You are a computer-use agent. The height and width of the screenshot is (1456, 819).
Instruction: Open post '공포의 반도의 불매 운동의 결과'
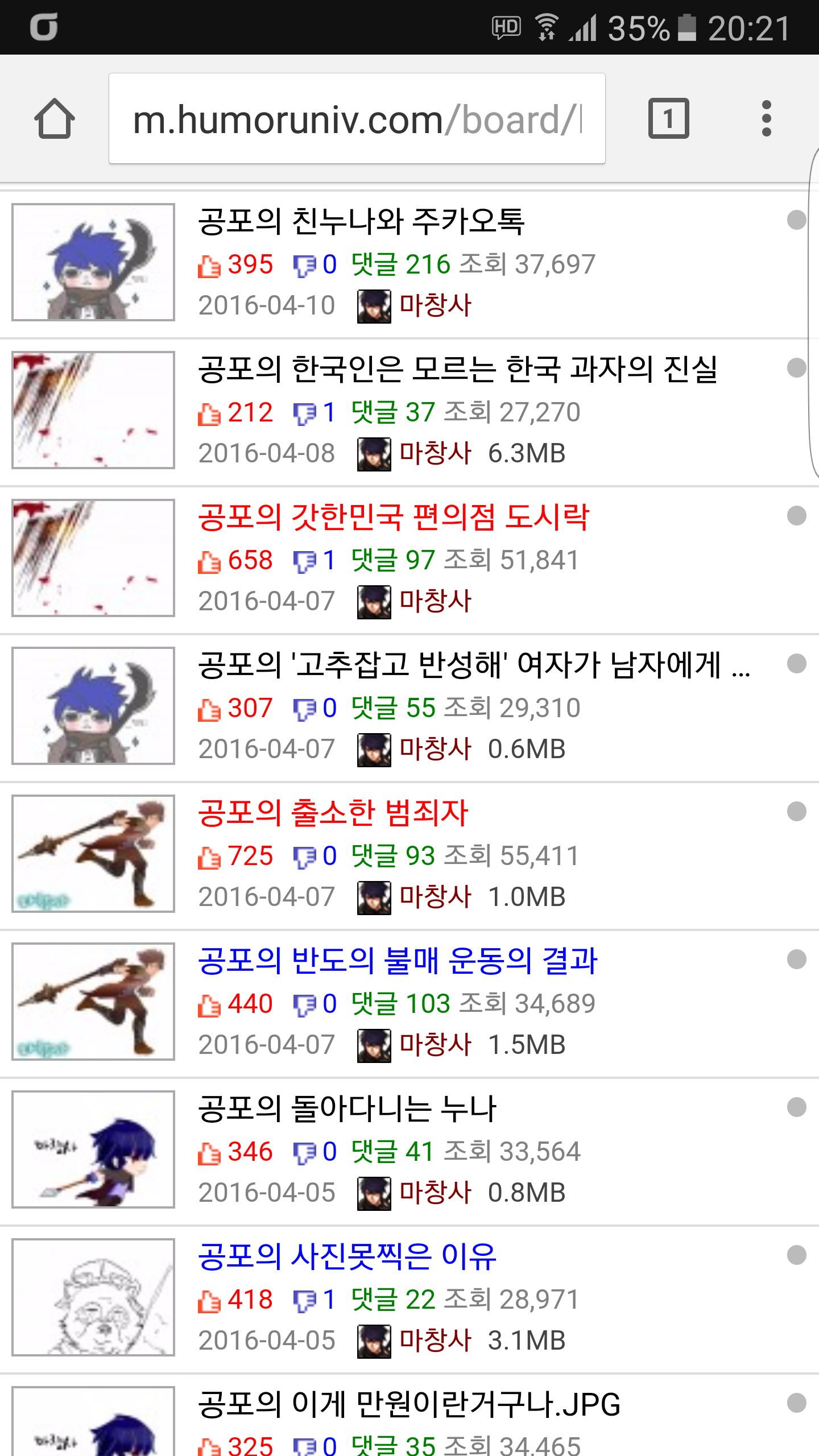pyautogui.click(x=398, y=961)
